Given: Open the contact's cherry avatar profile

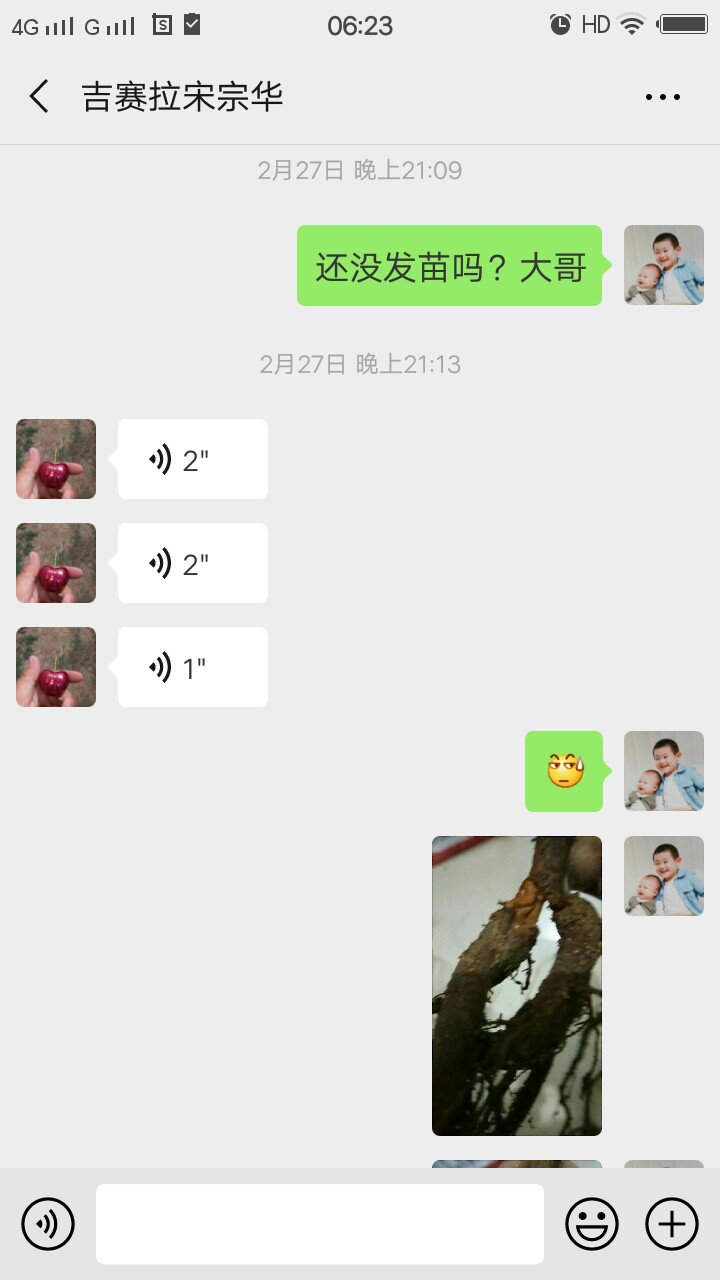Looking at the screenshot, I should coord(56,459).
